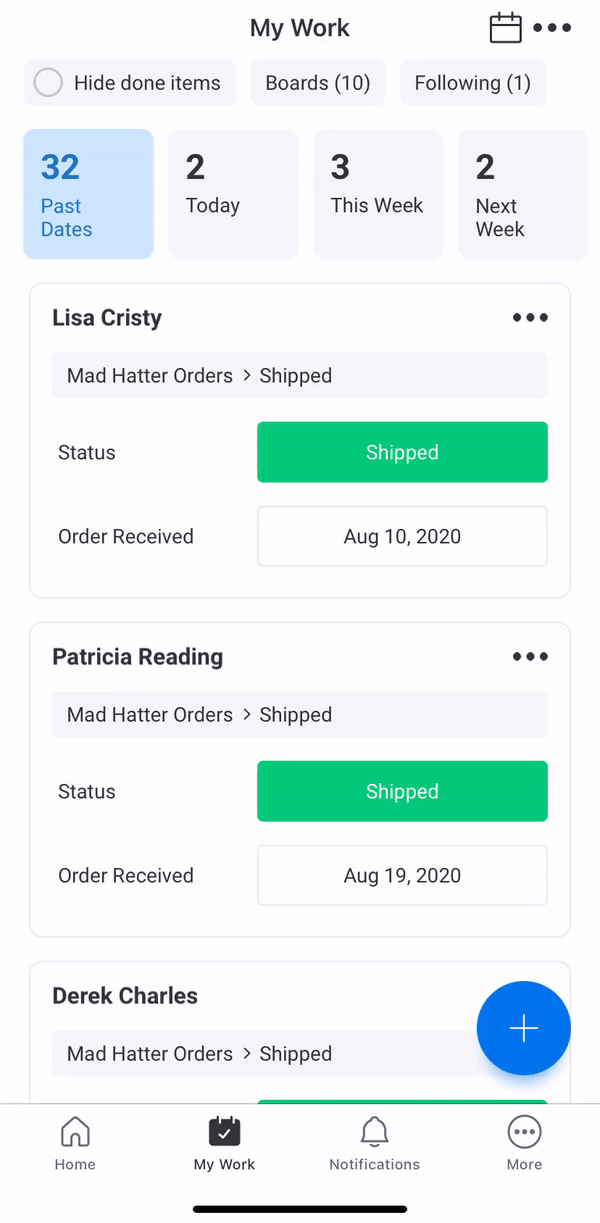Open the options menu for Lisa Cristy
The image size is (600, 1223).
[530, 318]
